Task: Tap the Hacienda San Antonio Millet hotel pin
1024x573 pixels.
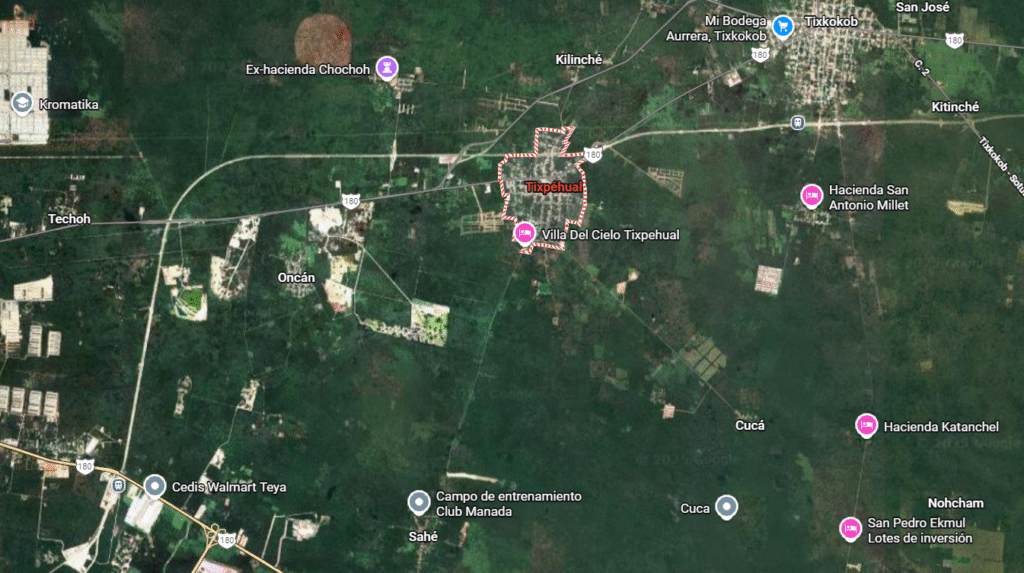Action: click(811, 195)
